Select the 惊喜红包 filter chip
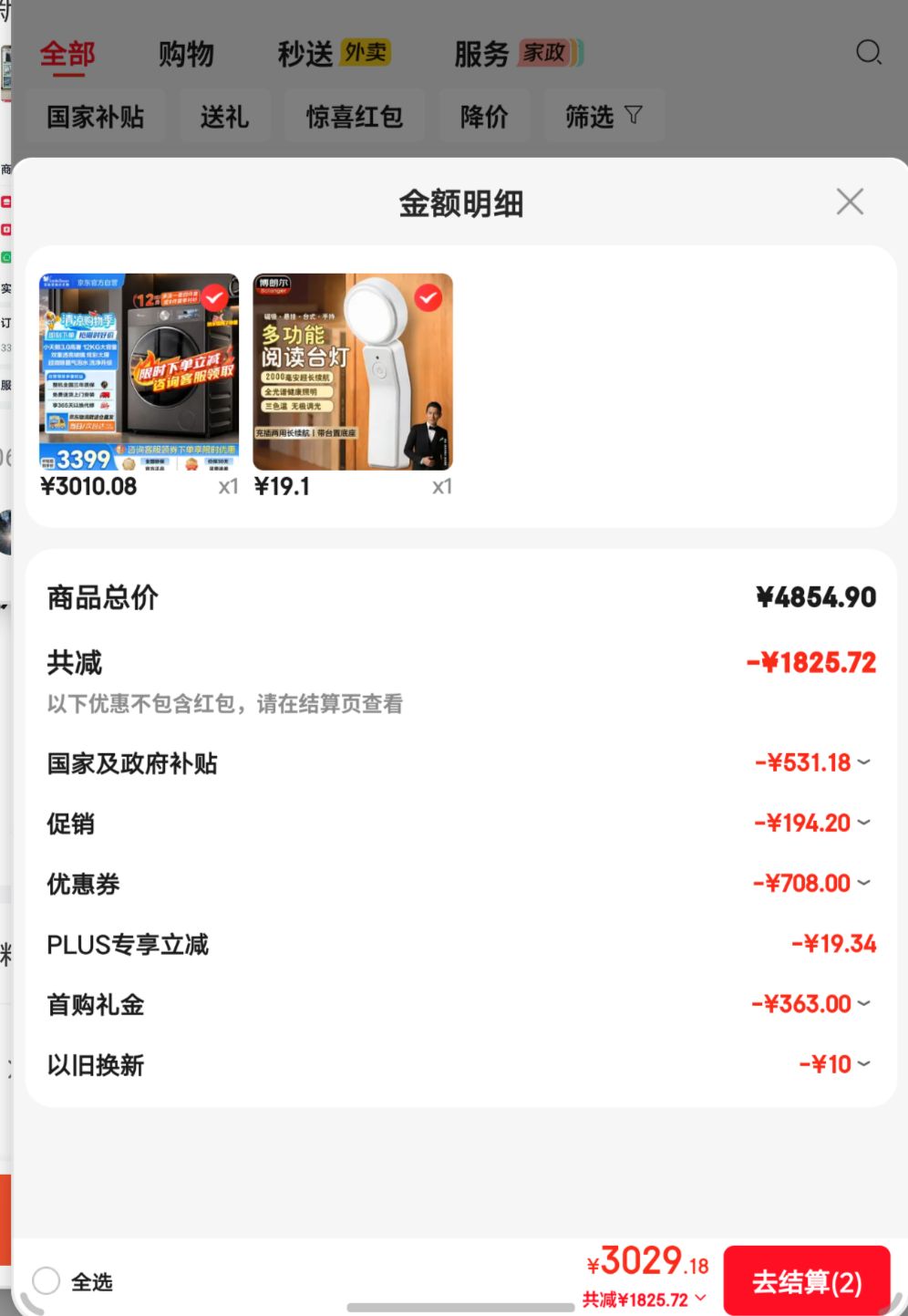Screen dimensions: 908x1316 (354, 117)
